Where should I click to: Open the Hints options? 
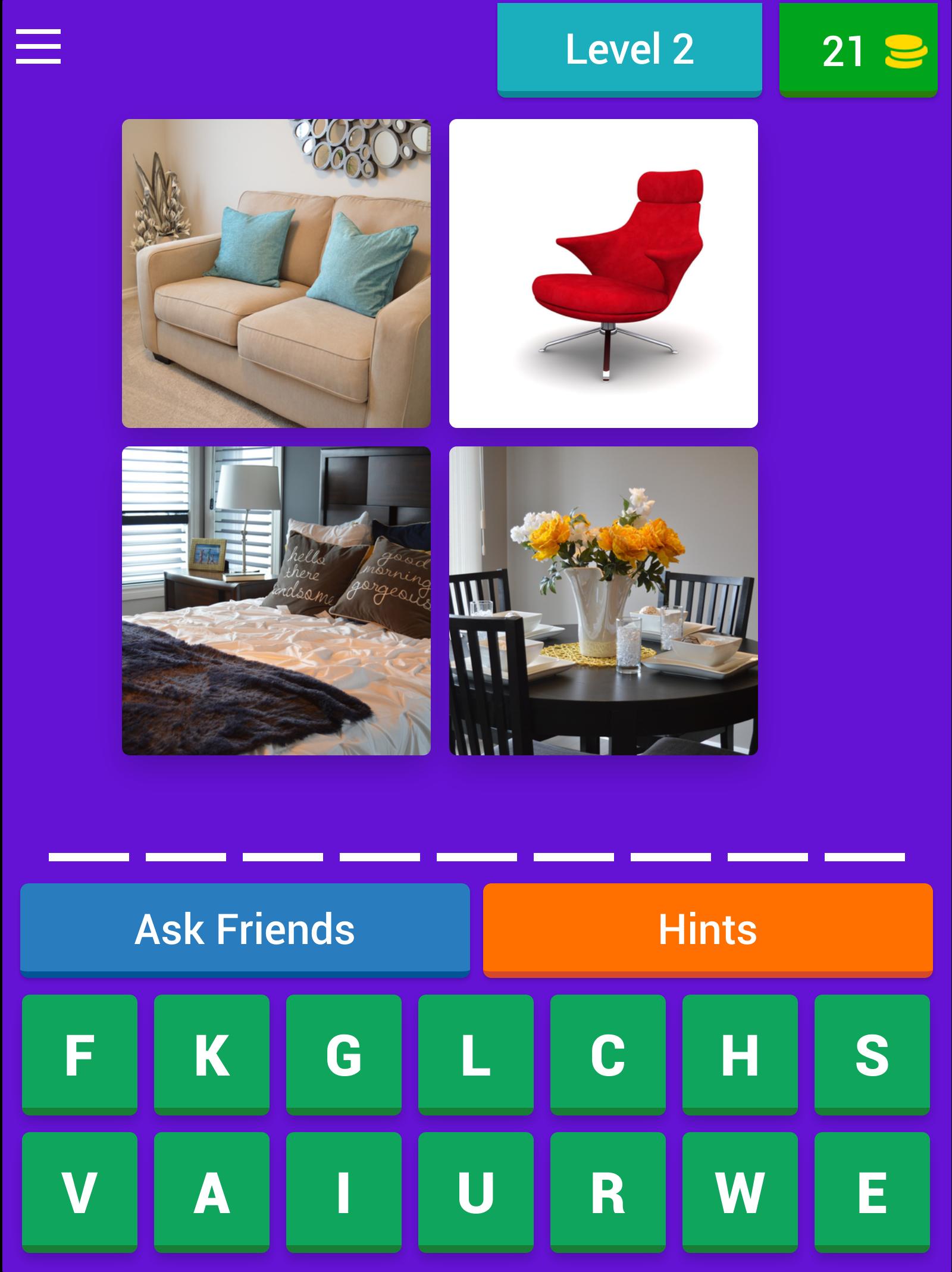tap(707, 929)
